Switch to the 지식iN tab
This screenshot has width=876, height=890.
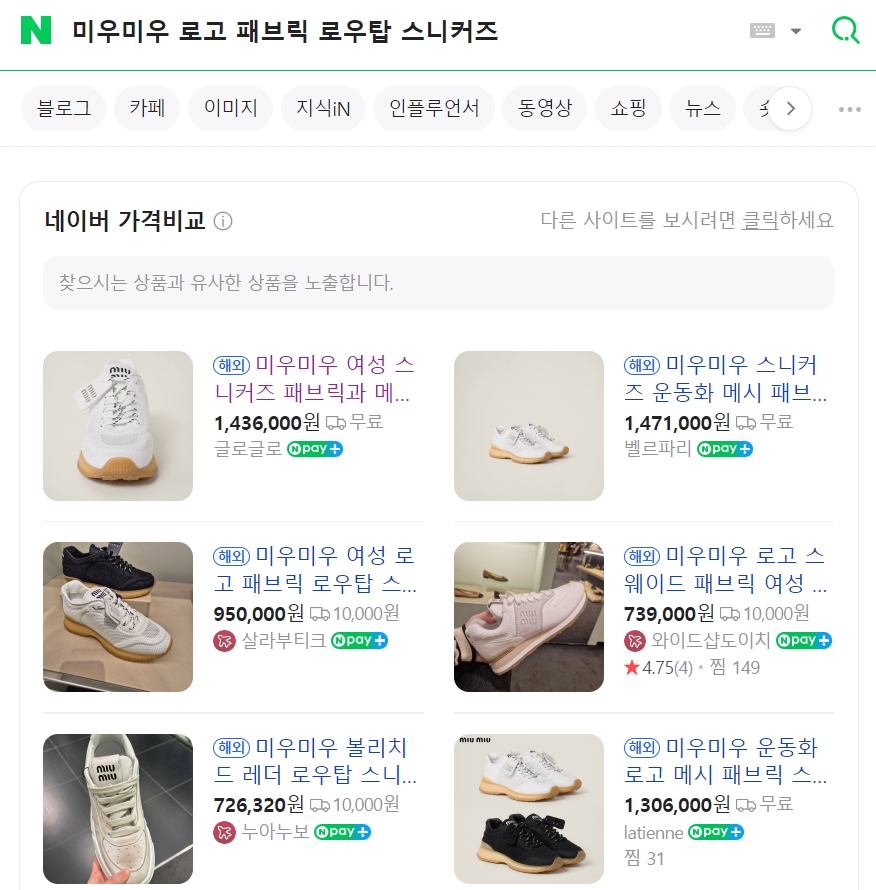coord(316,108)
